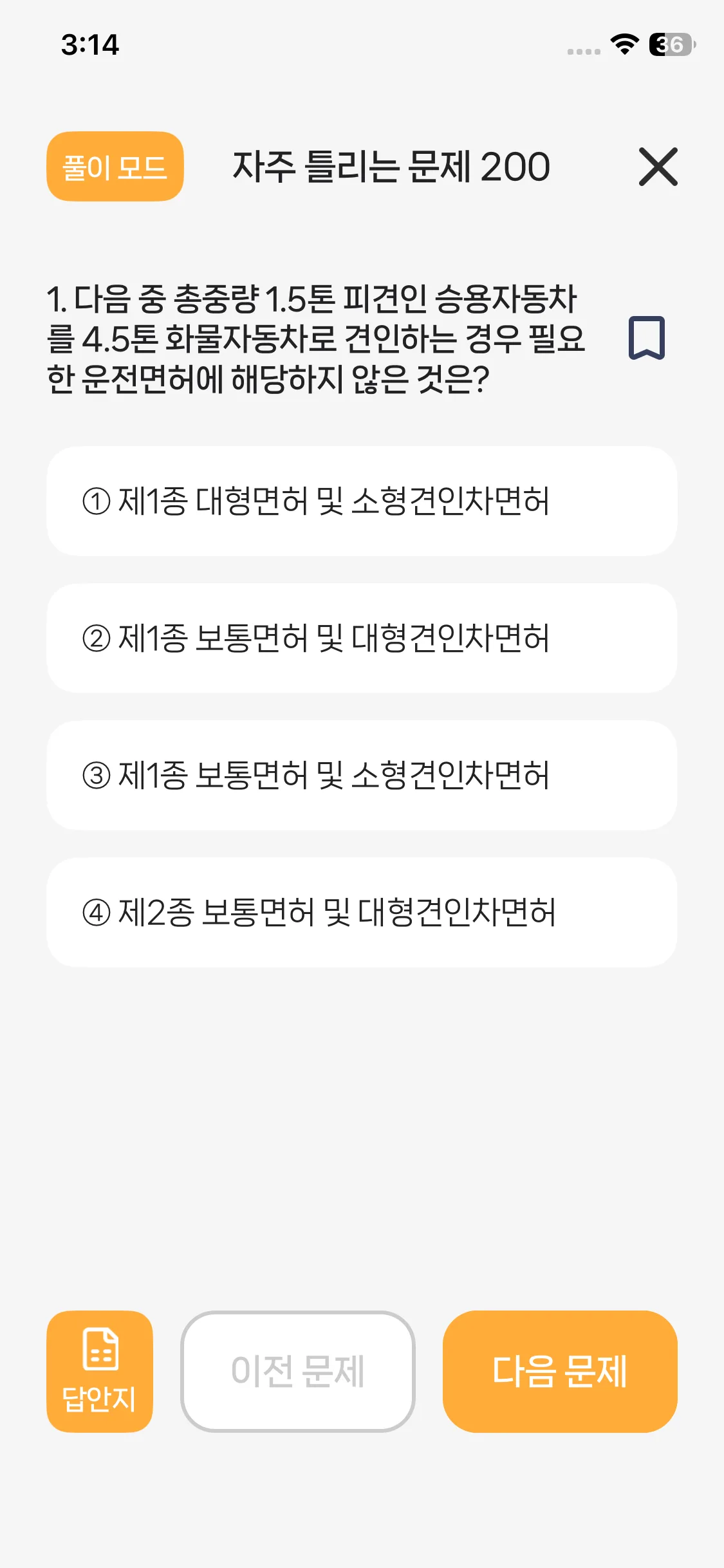Go to the next question with 다음 문제
Image resolution: width=724 pixels, height=1568 pixels.
coord(560,1371)
